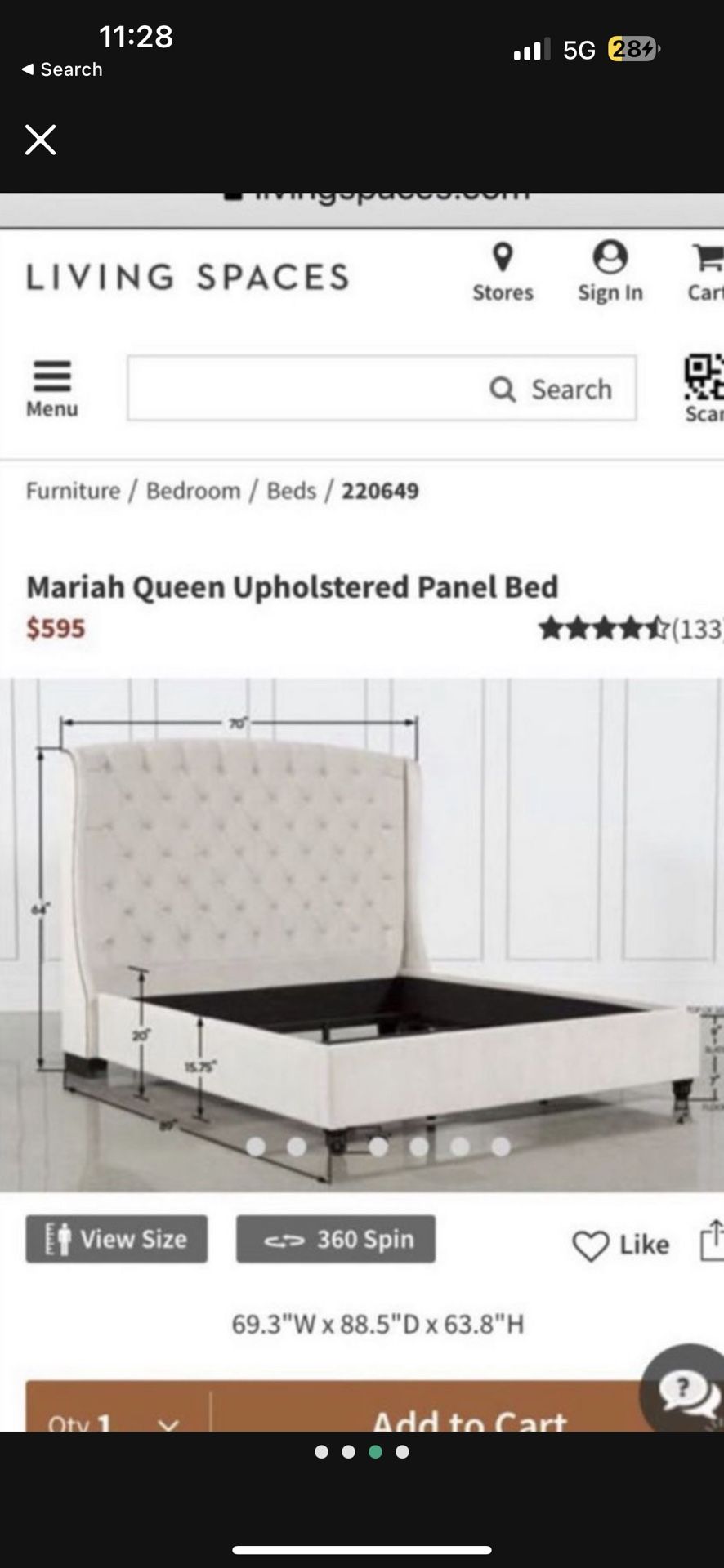Toggle Like on the Mariah bed
Screen dimensions: 724x1568
tap(590, 1243)
